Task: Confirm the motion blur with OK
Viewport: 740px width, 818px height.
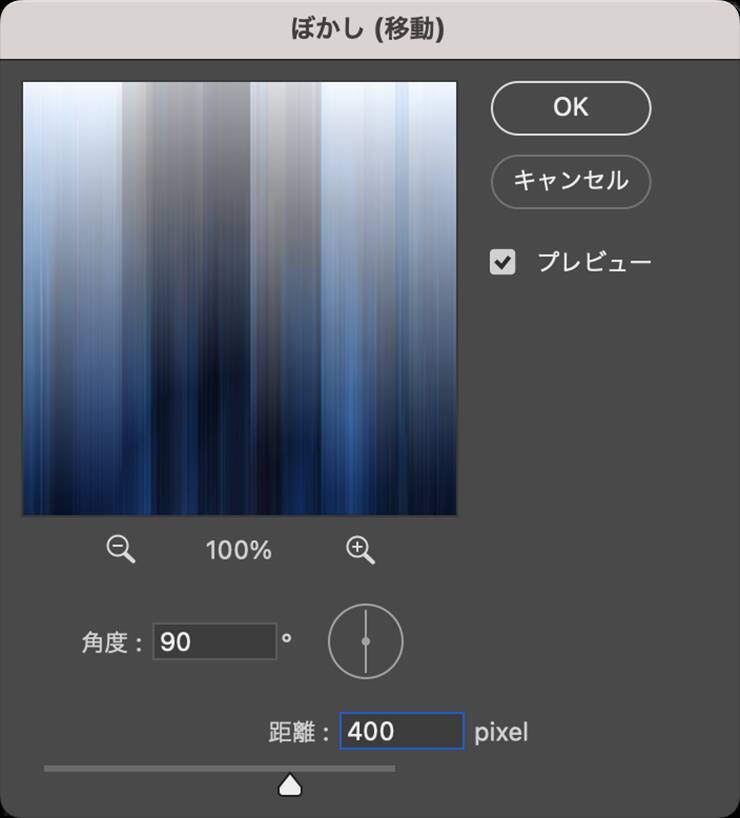Action: coord(570,108)
